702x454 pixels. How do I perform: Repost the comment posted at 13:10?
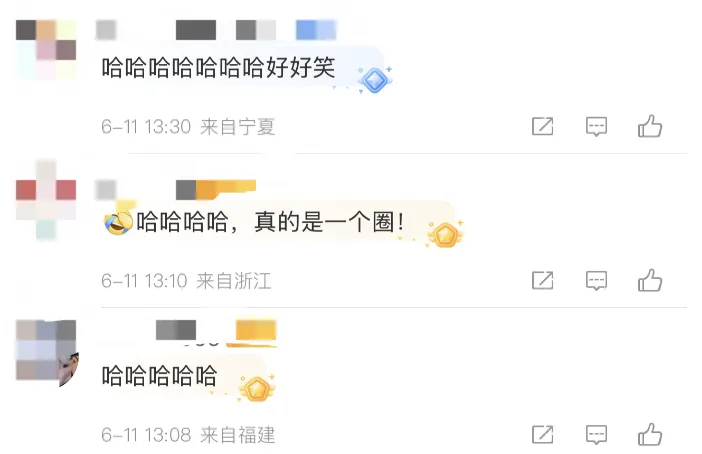pyautogui.click(x=542, y=280)
